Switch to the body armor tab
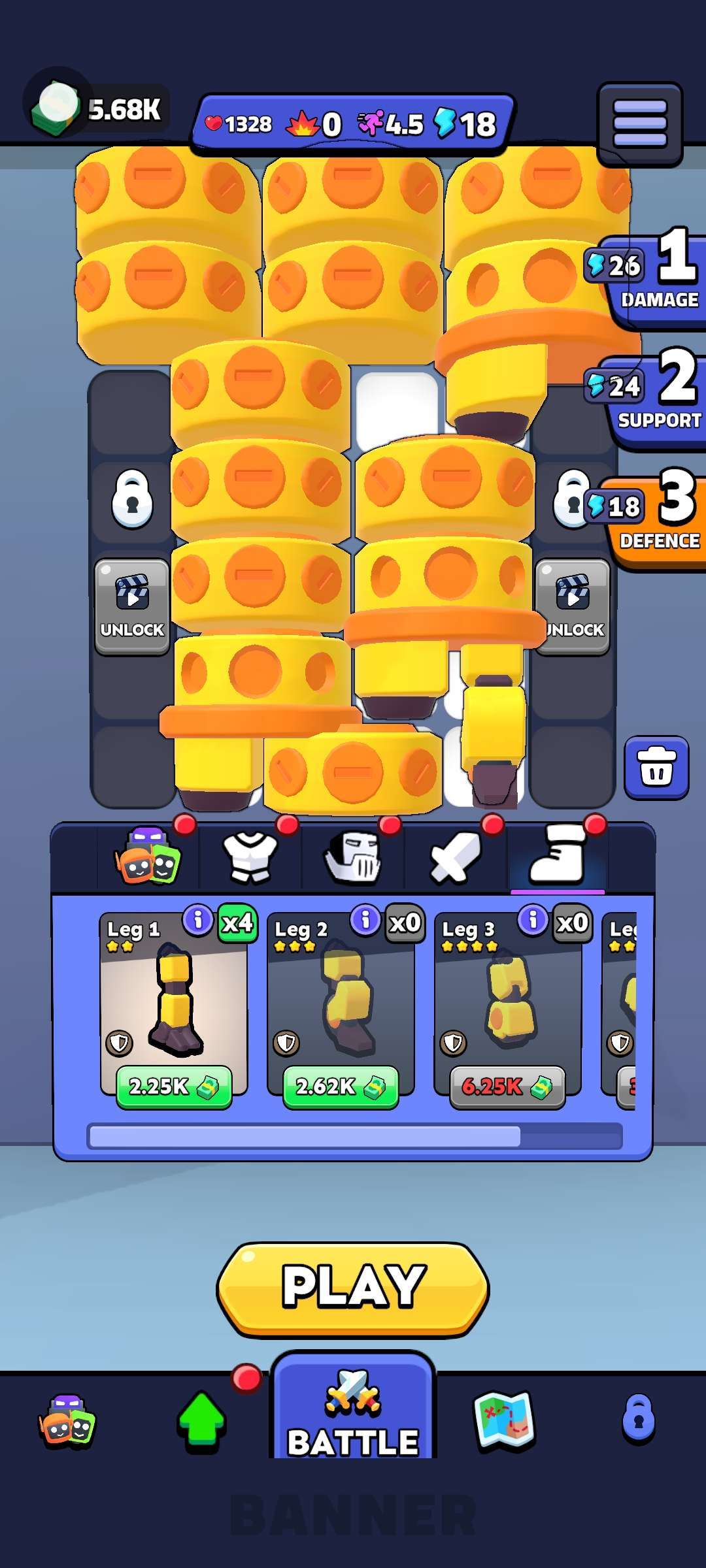 pos(250,857)
